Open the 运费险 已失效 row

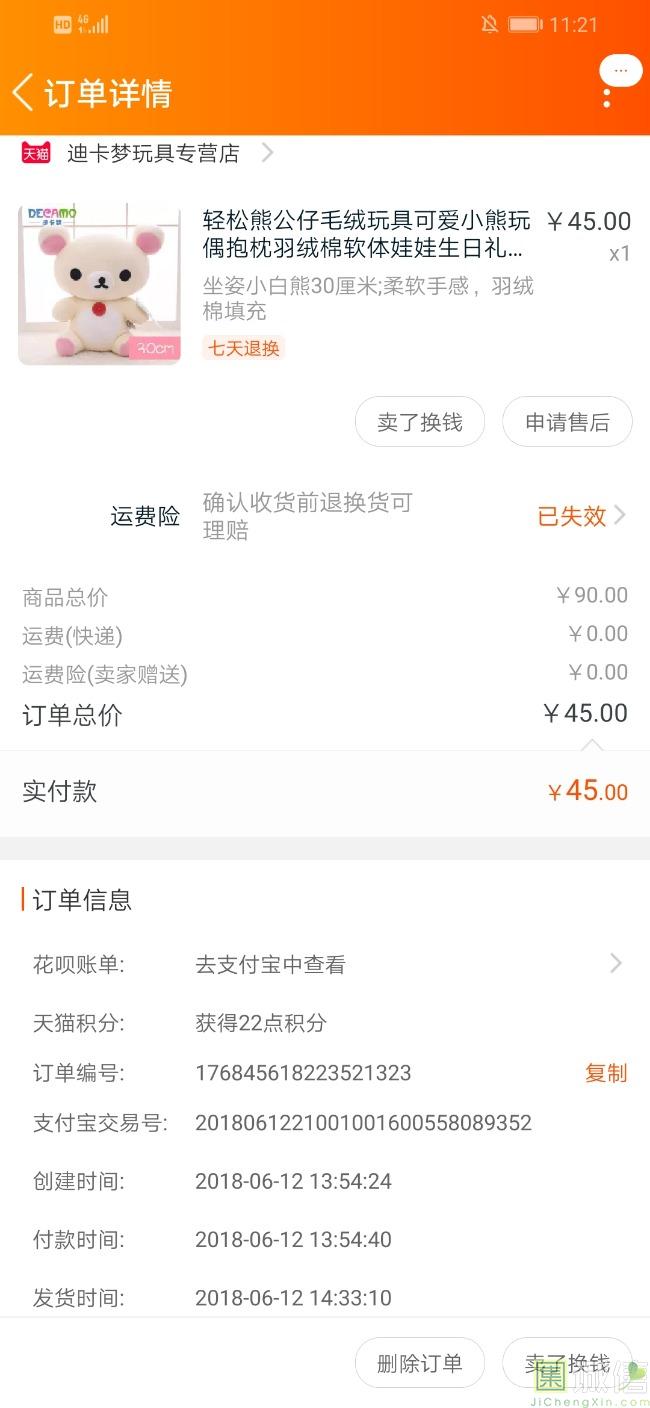pos(580,516)
